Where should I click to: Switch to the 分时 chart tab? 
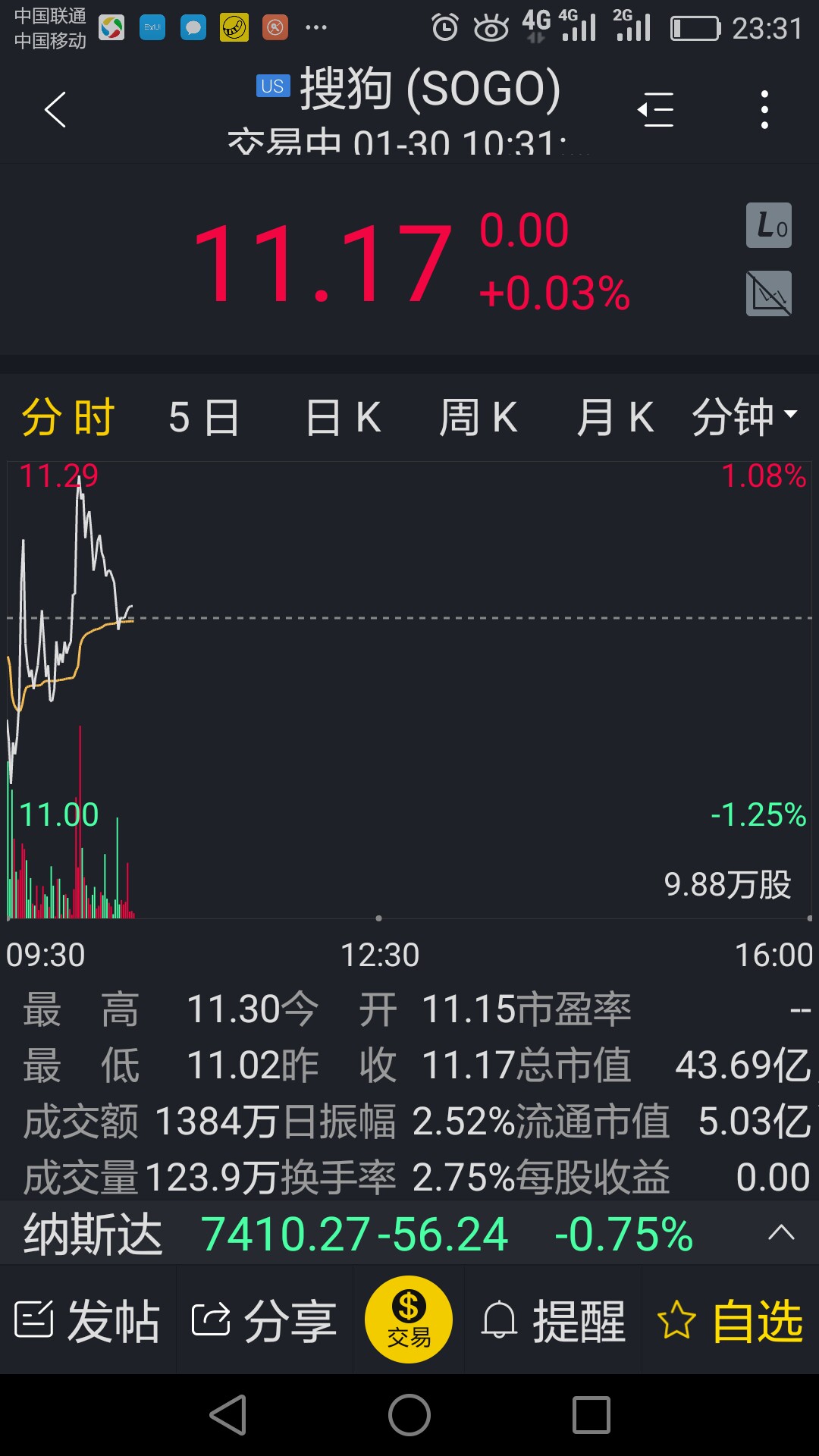[67, 418]
